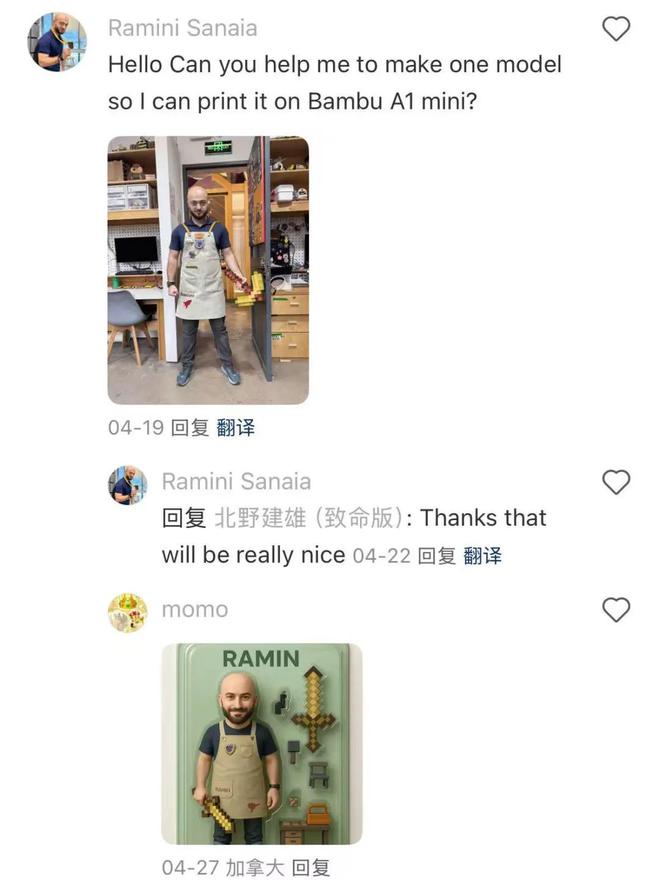This screenshot has height=893, width=660.
Task: Open Ramini Sanaia's small reply avatar
Action: click(x=128, y=485)
